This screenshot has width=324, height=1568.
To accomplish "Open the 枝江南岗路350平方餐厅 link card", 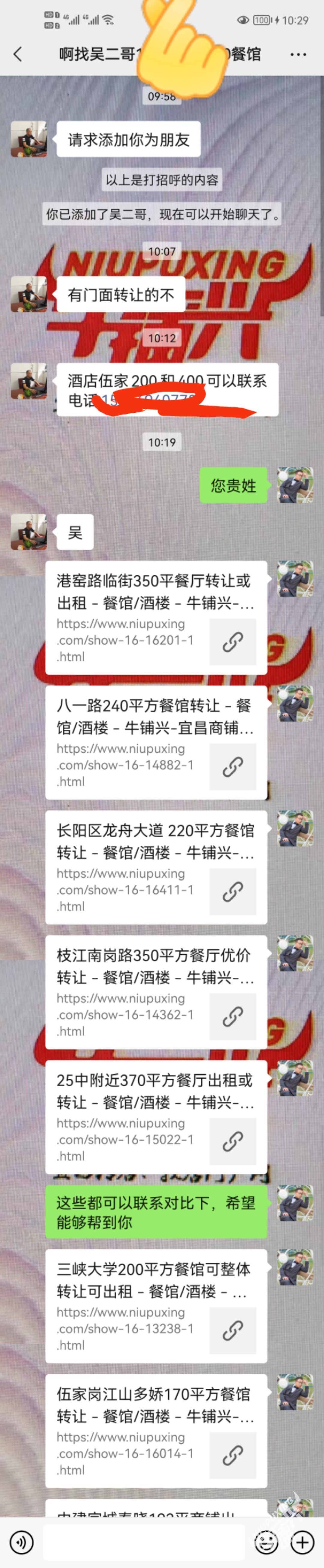I will point(156,992).
